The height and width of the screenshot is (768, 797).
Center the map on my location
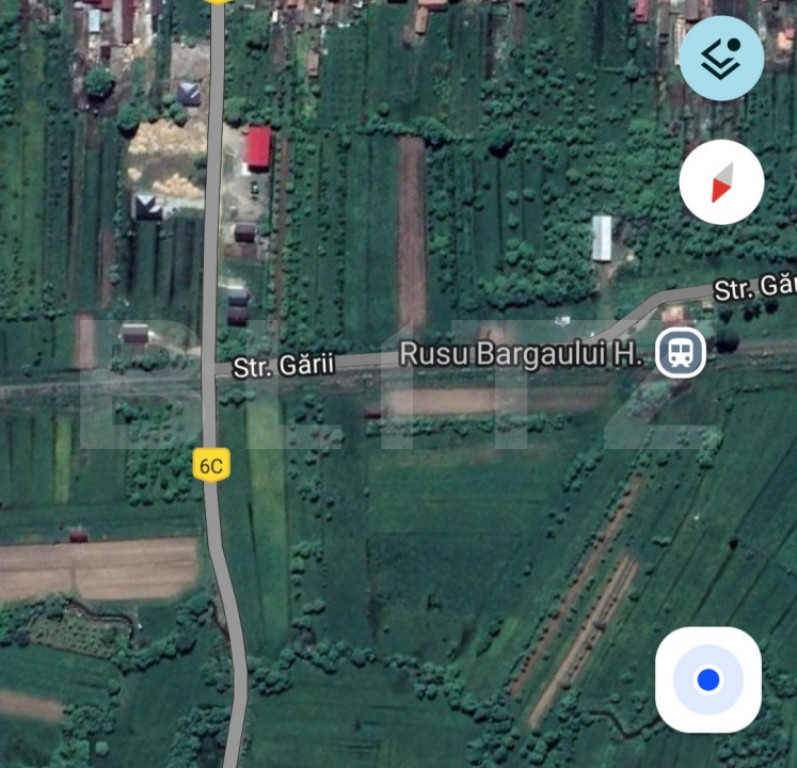(x=708, y=680)
